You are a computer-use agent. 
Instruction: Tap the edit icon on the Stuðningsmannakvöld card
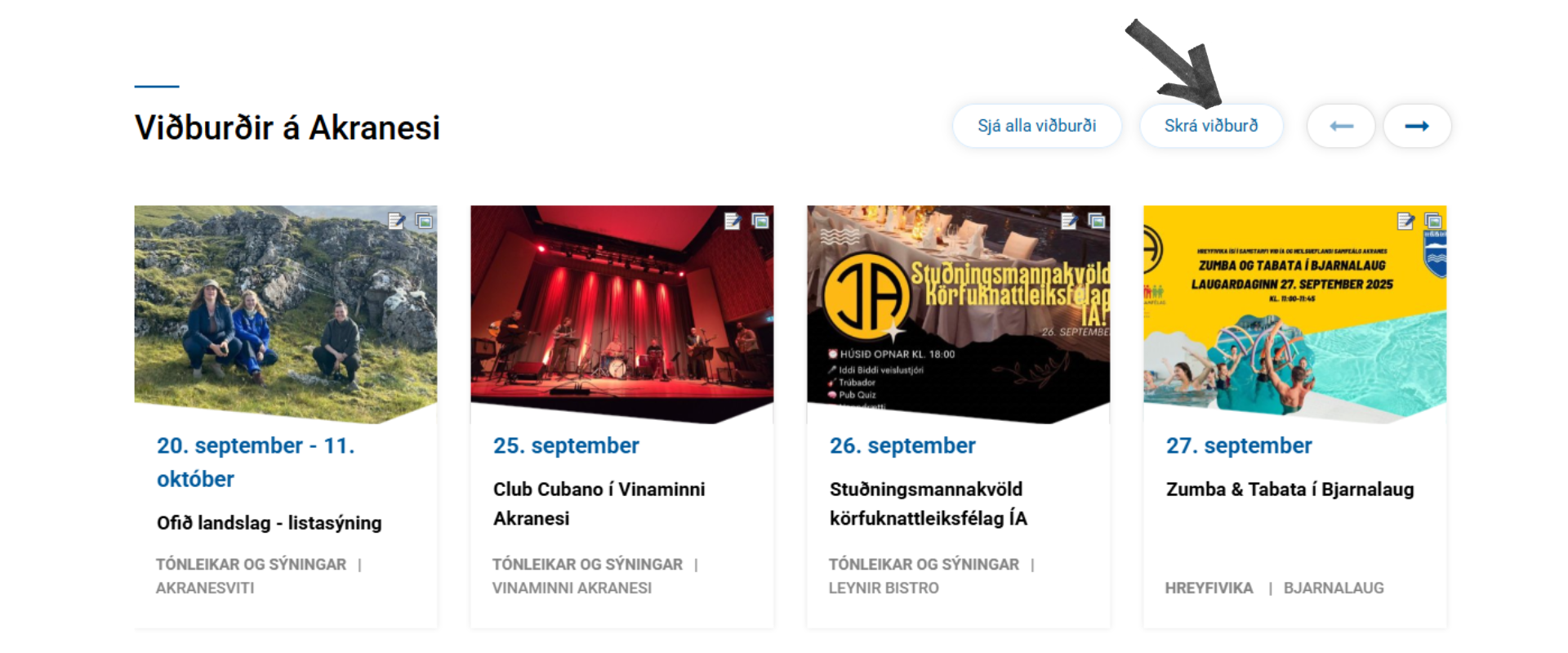(1069, 221)
